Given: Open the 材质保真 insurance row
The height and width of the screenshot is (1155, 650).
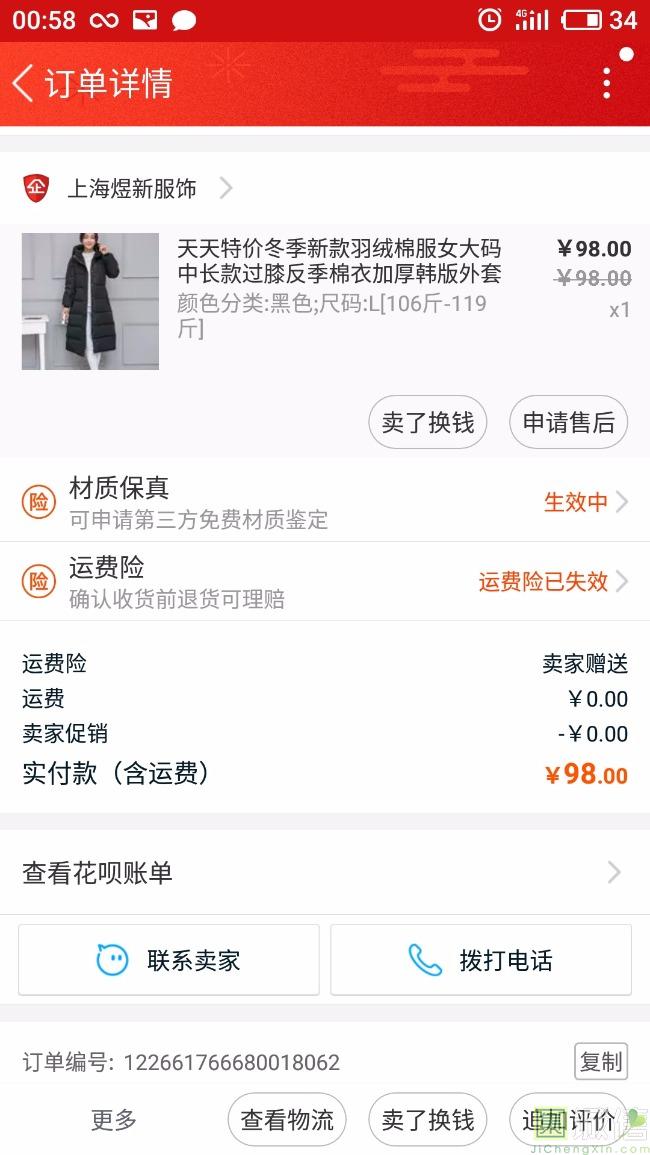Looking at the screenshot, I should click(325, 502).
